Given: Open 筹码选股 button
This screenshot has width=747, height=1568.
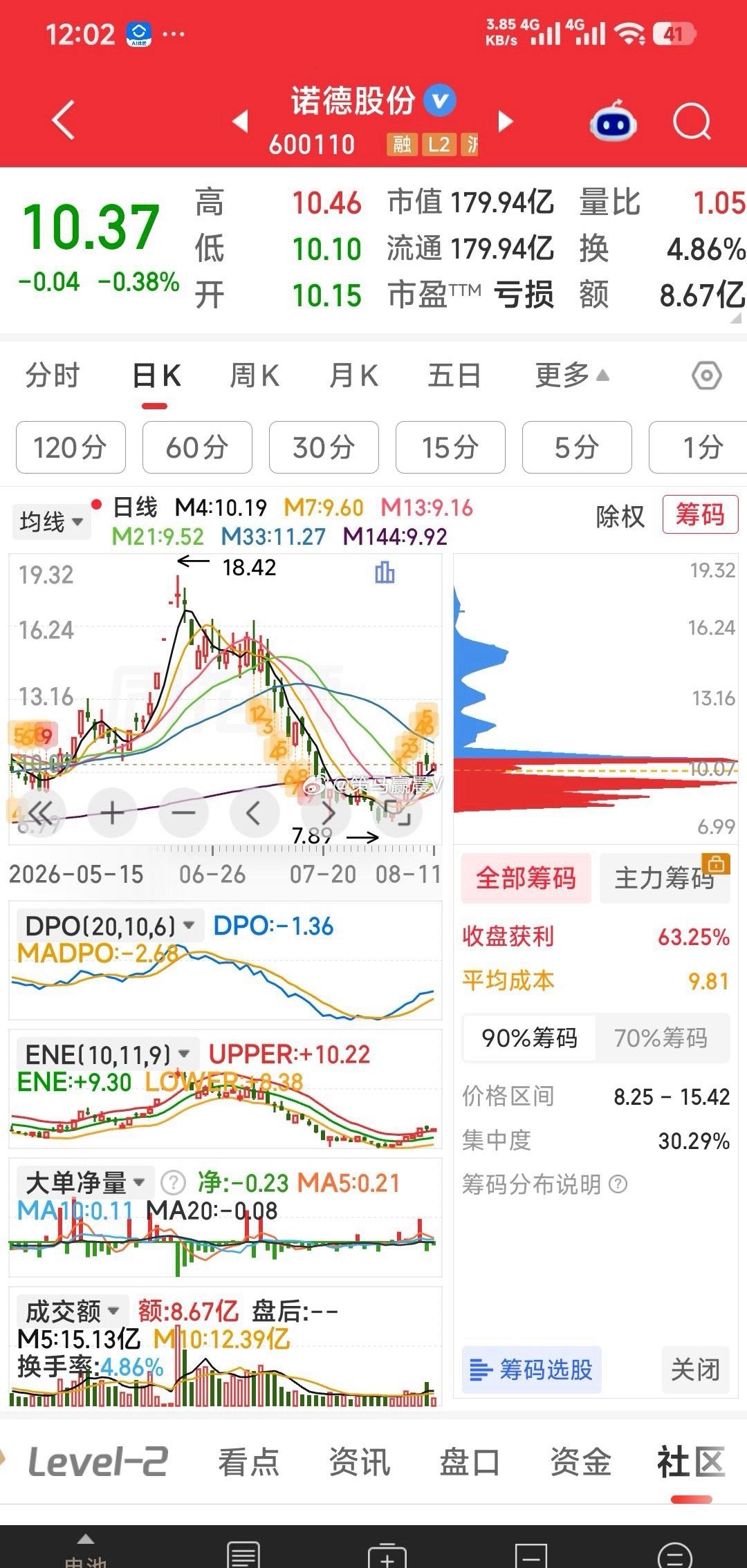Looking at the screenshot, I should 531,1369.
